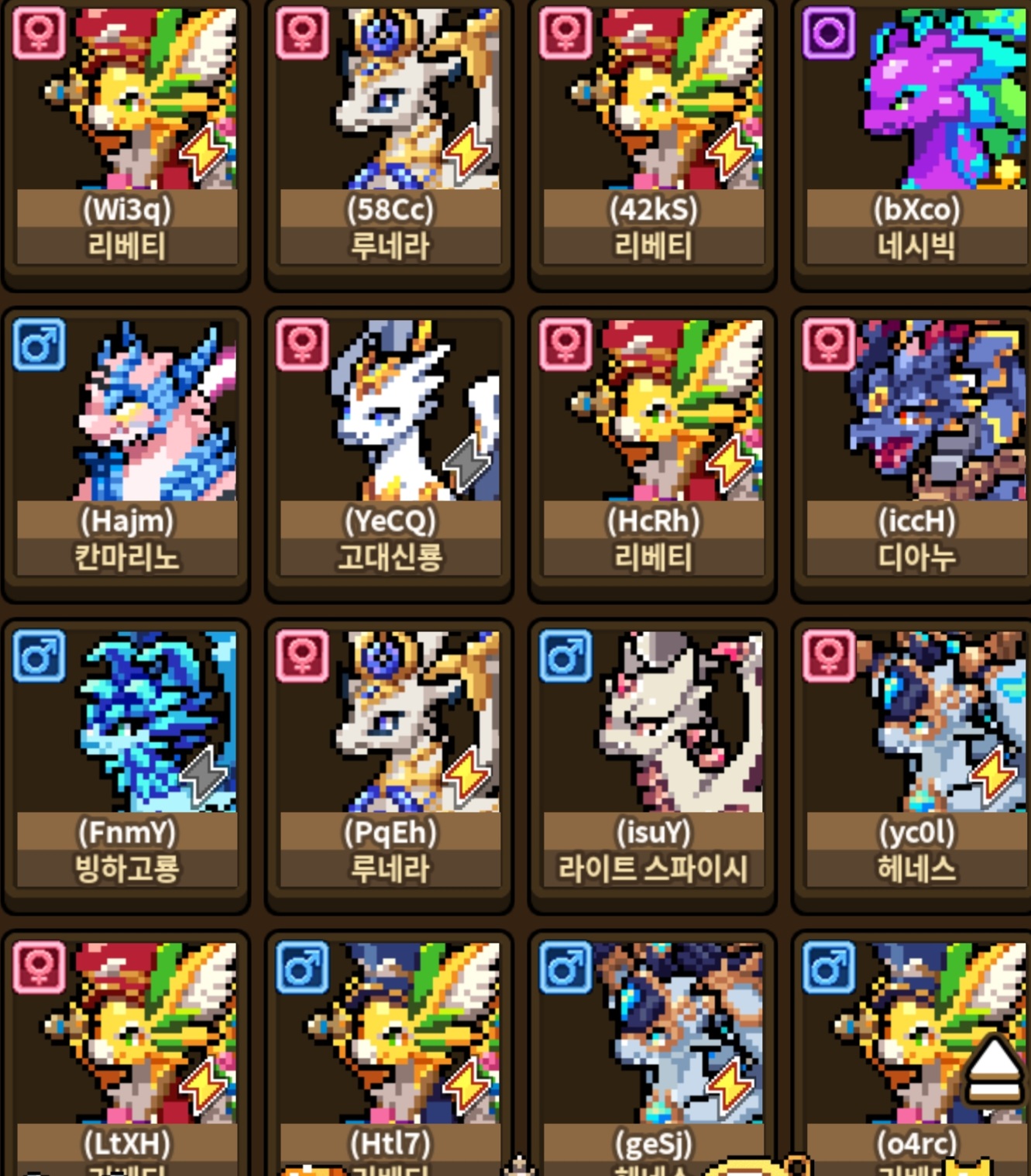Select the dragon card labeled LtXH

pyautogui.click(x=126, y=1054)
